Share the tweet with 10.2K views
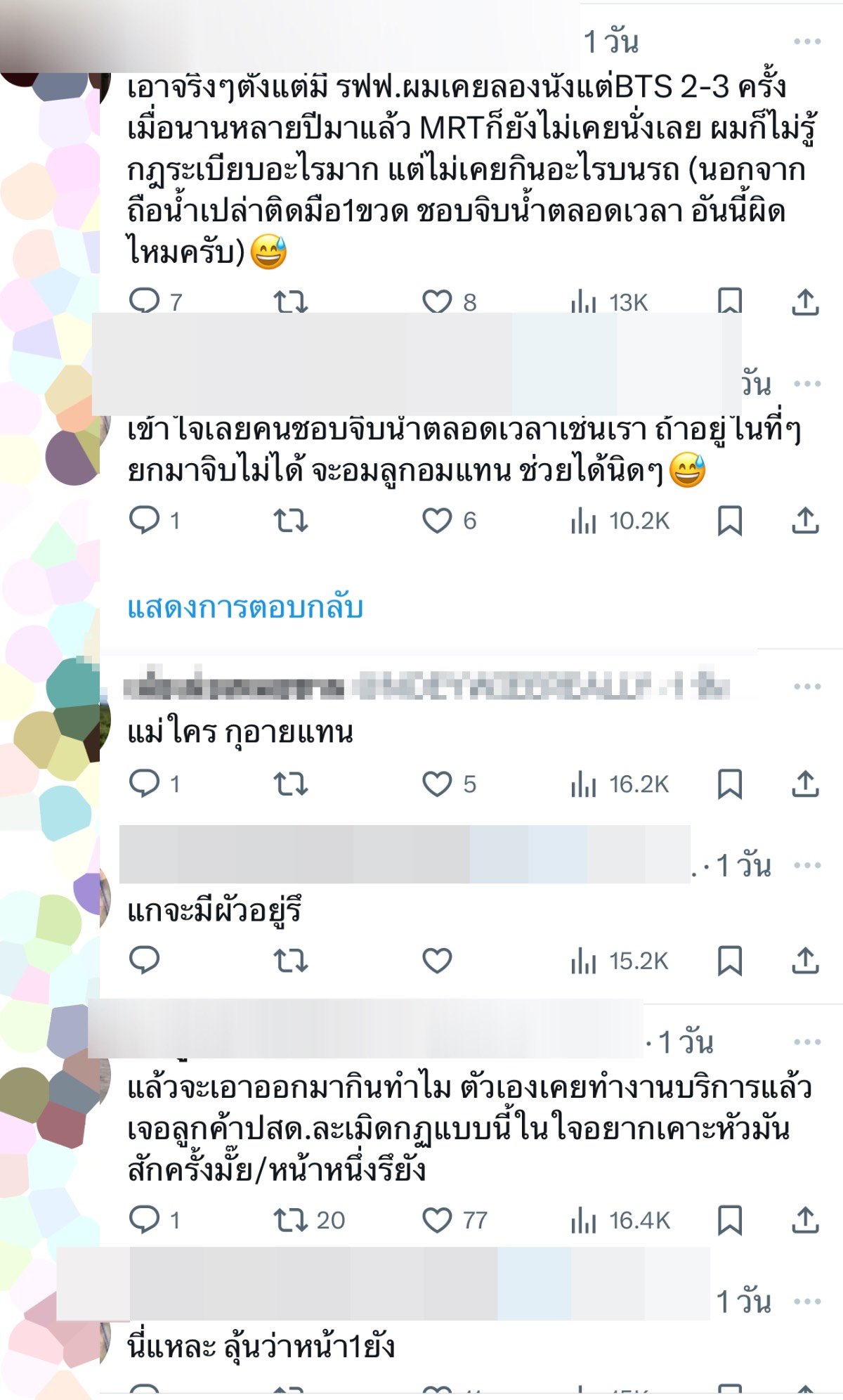Viewport: 843px width, 1400px height. [x=805, y=521]
